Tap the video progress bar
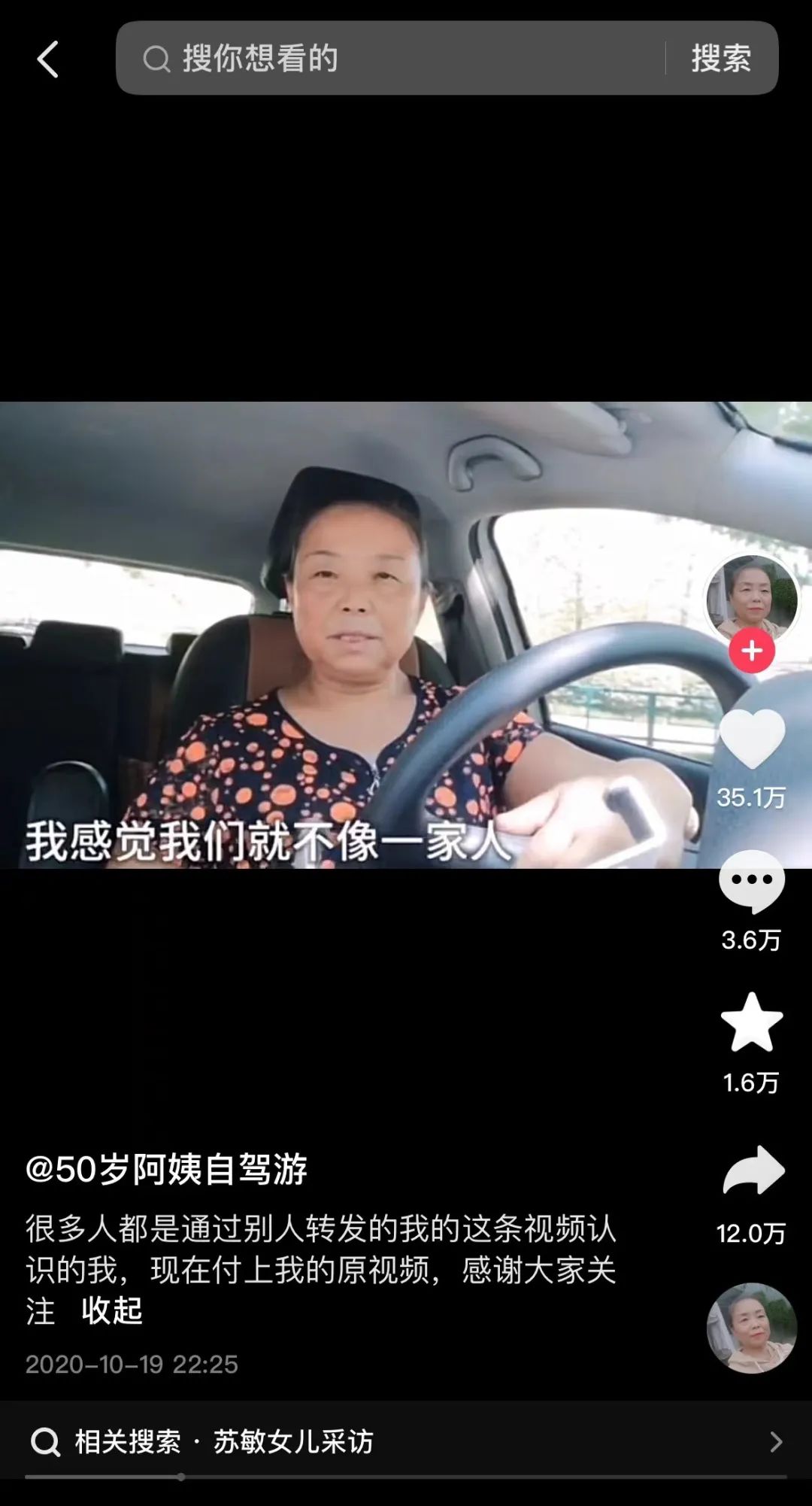This screenshot has height=1506, width=812. point(406,1477)
